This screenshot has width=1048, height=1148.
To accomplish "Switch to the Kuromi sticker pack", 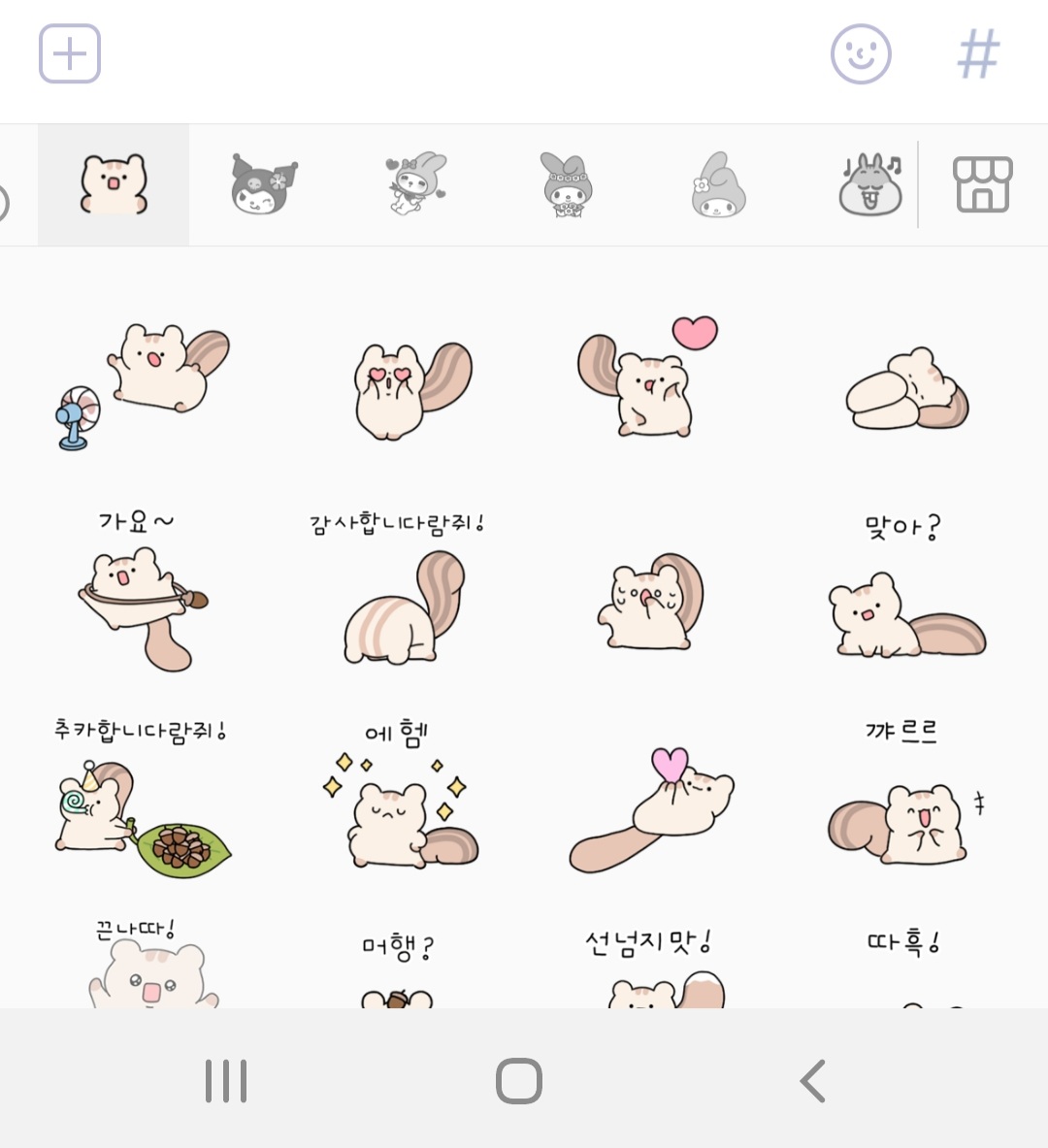I will (x=264, y=184).
